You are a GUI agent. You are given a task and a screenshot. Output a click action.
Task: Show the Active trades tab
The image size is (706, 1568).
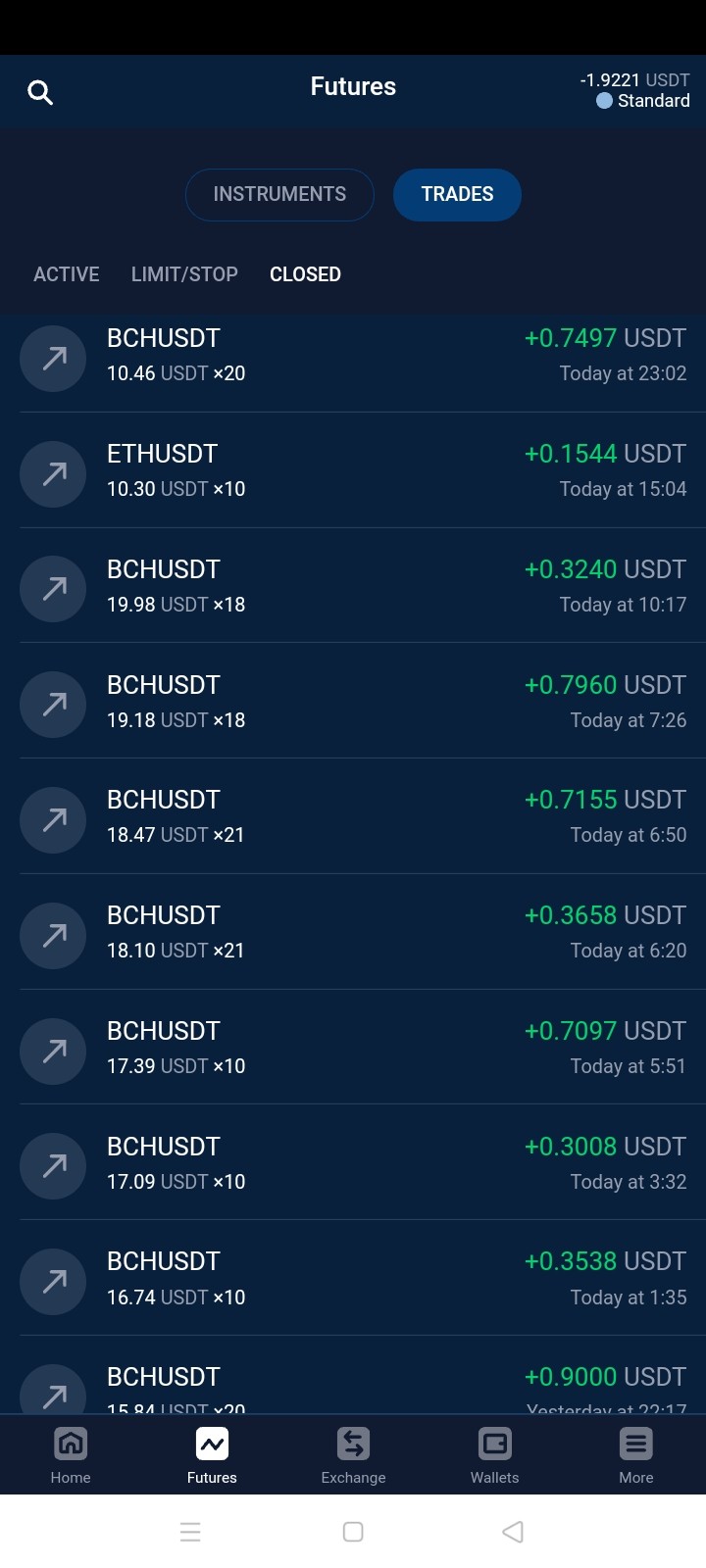click(x=67, y=274)
